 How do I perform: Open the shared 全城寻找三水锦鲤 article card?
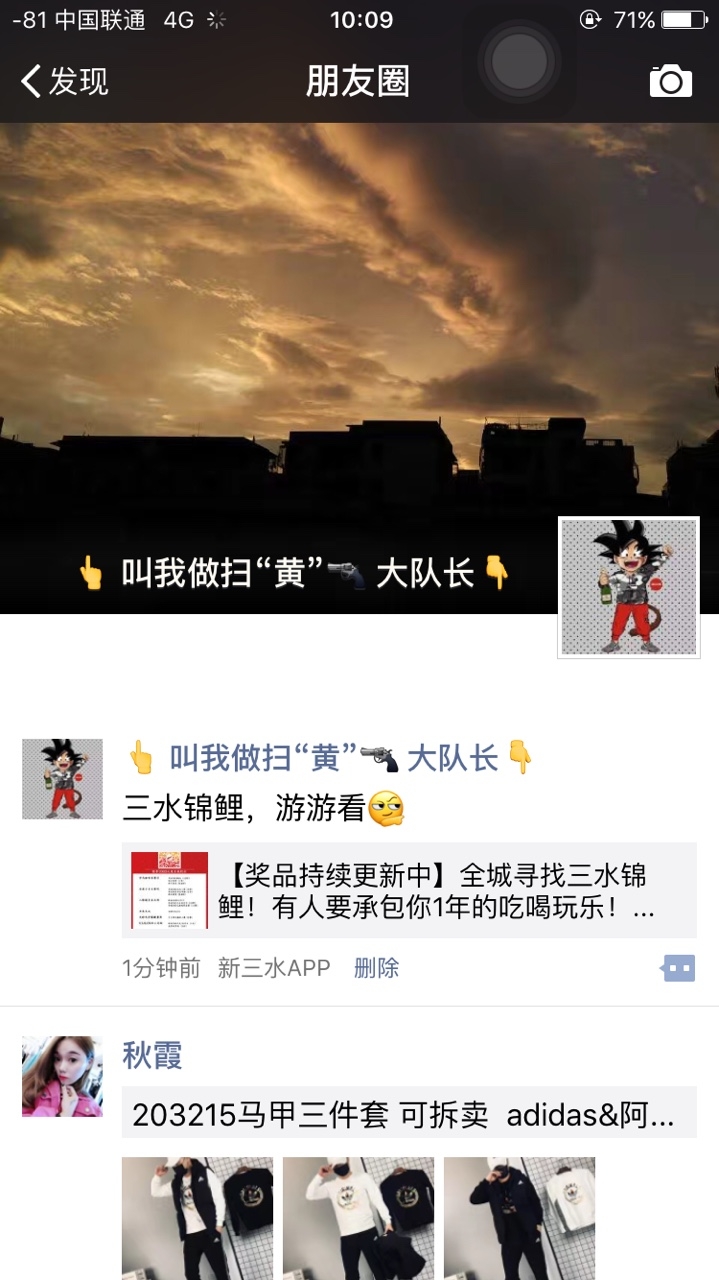(x=409, y=891)
